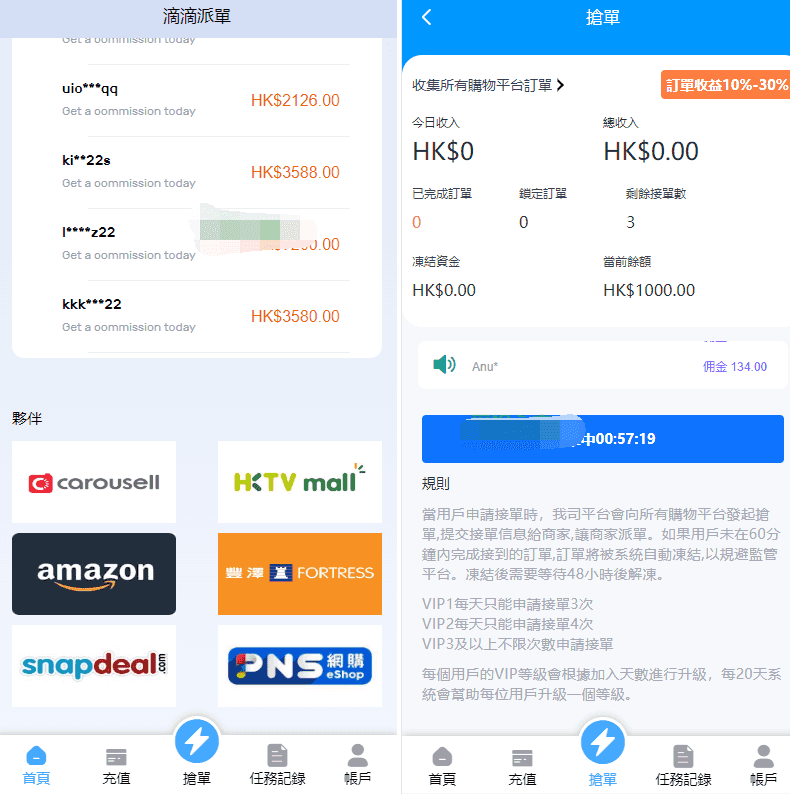The image size is (790, 794).
Task: Tap lightning 搶單 button on 滴滴派單 screen
Action: click(x=197, y=744)
